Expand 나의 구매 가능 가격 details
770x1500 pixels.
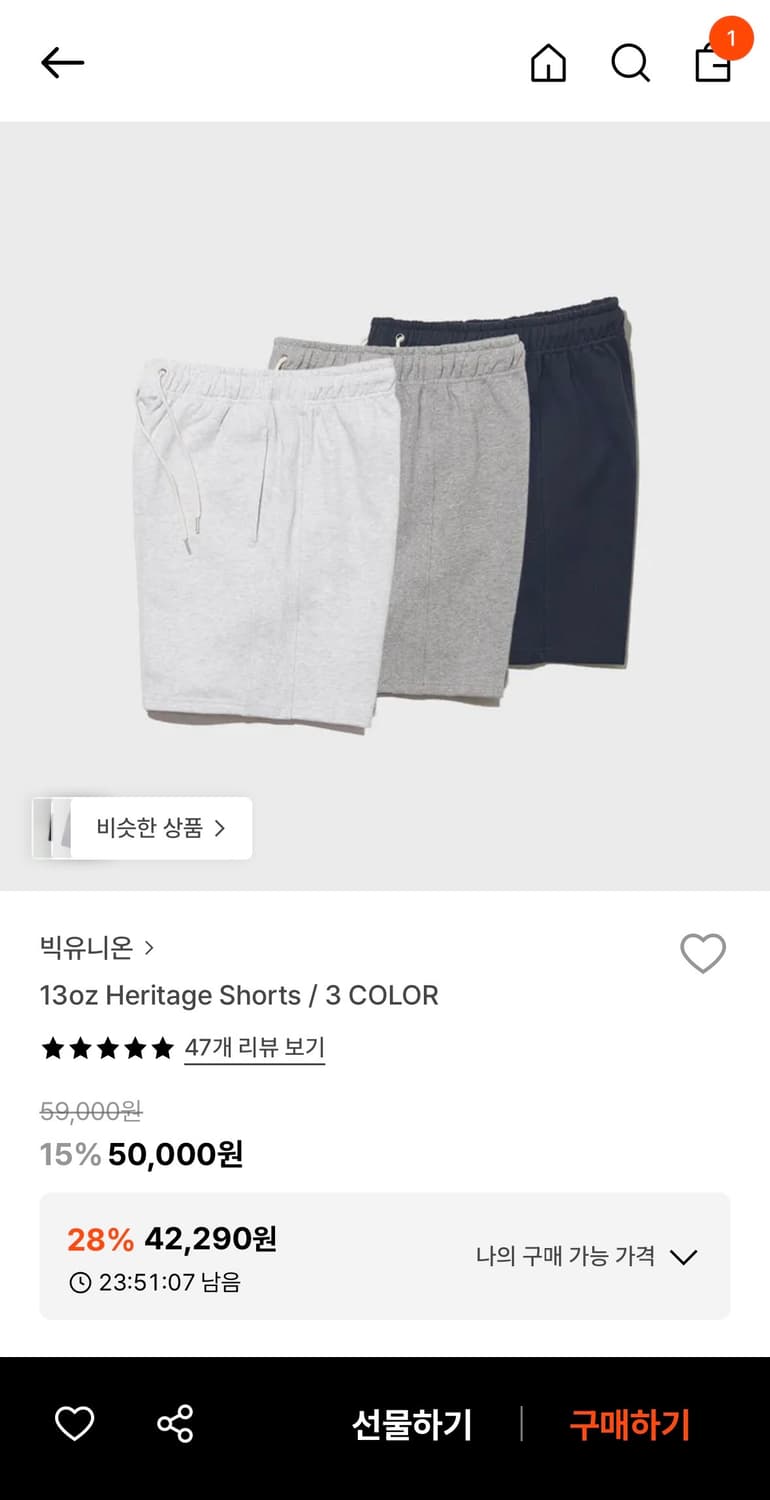click(585, 1257)
